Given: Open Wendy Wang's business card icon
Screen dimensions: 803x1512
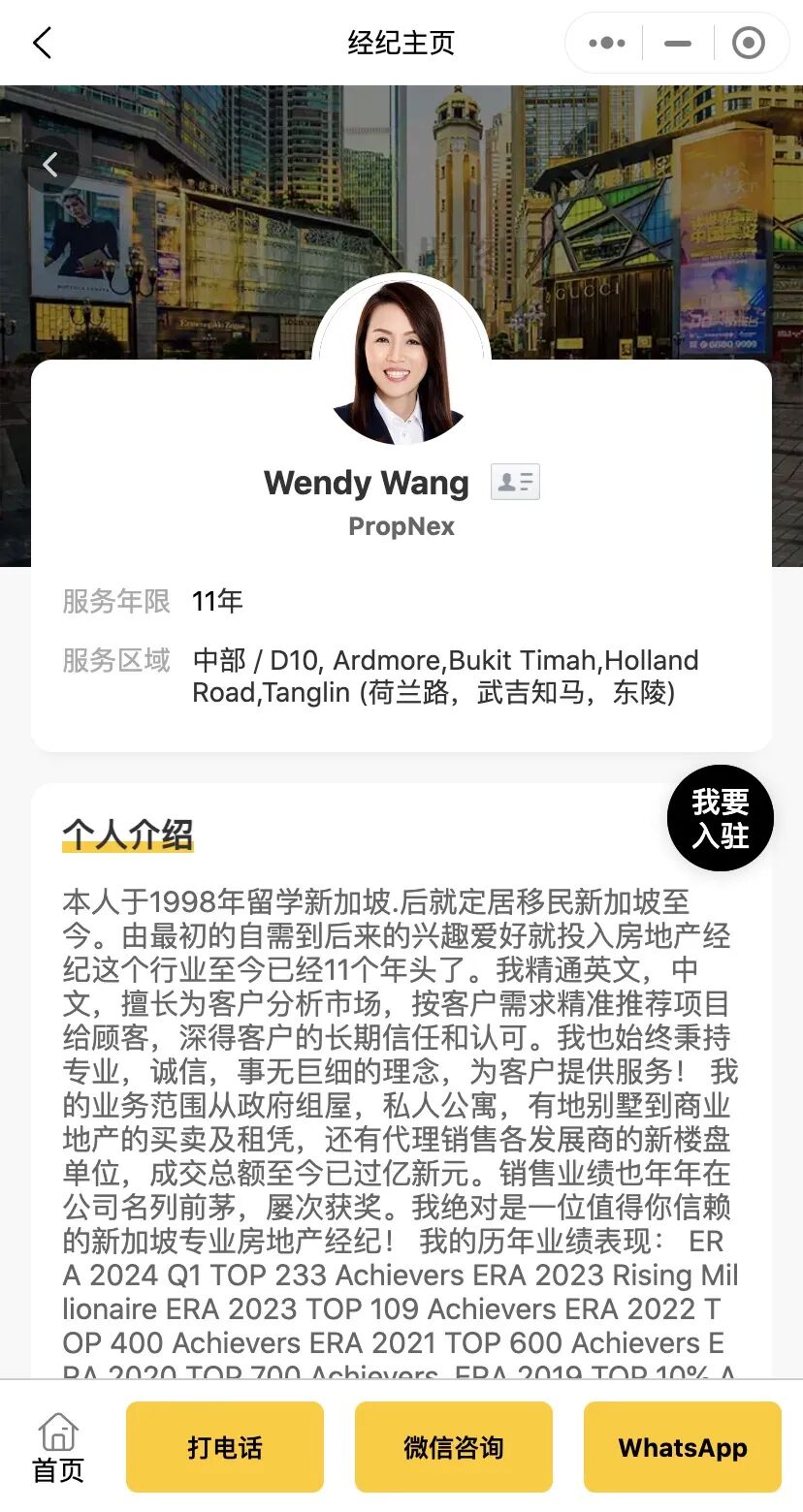Looking at the screenshot, I should coord(515,482).
